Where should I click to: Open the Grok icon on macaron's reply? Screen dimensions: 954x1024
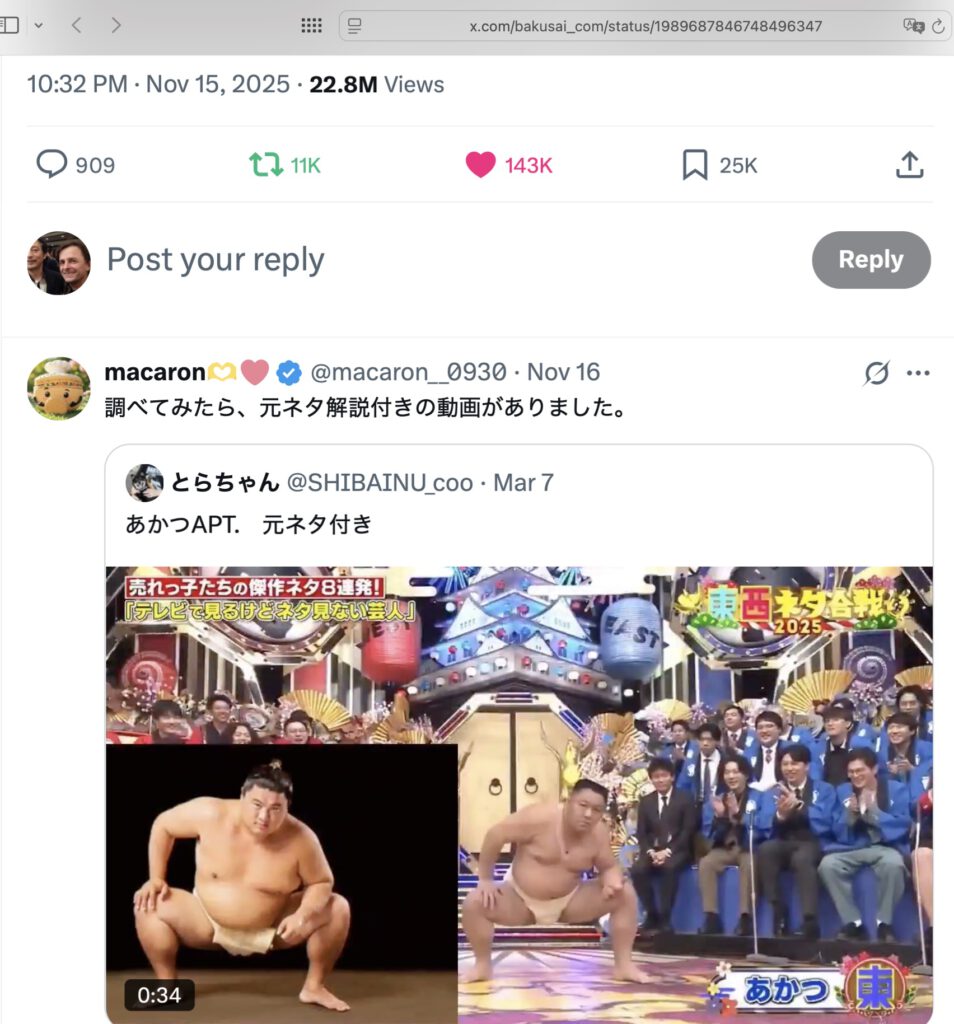[876, 374]
